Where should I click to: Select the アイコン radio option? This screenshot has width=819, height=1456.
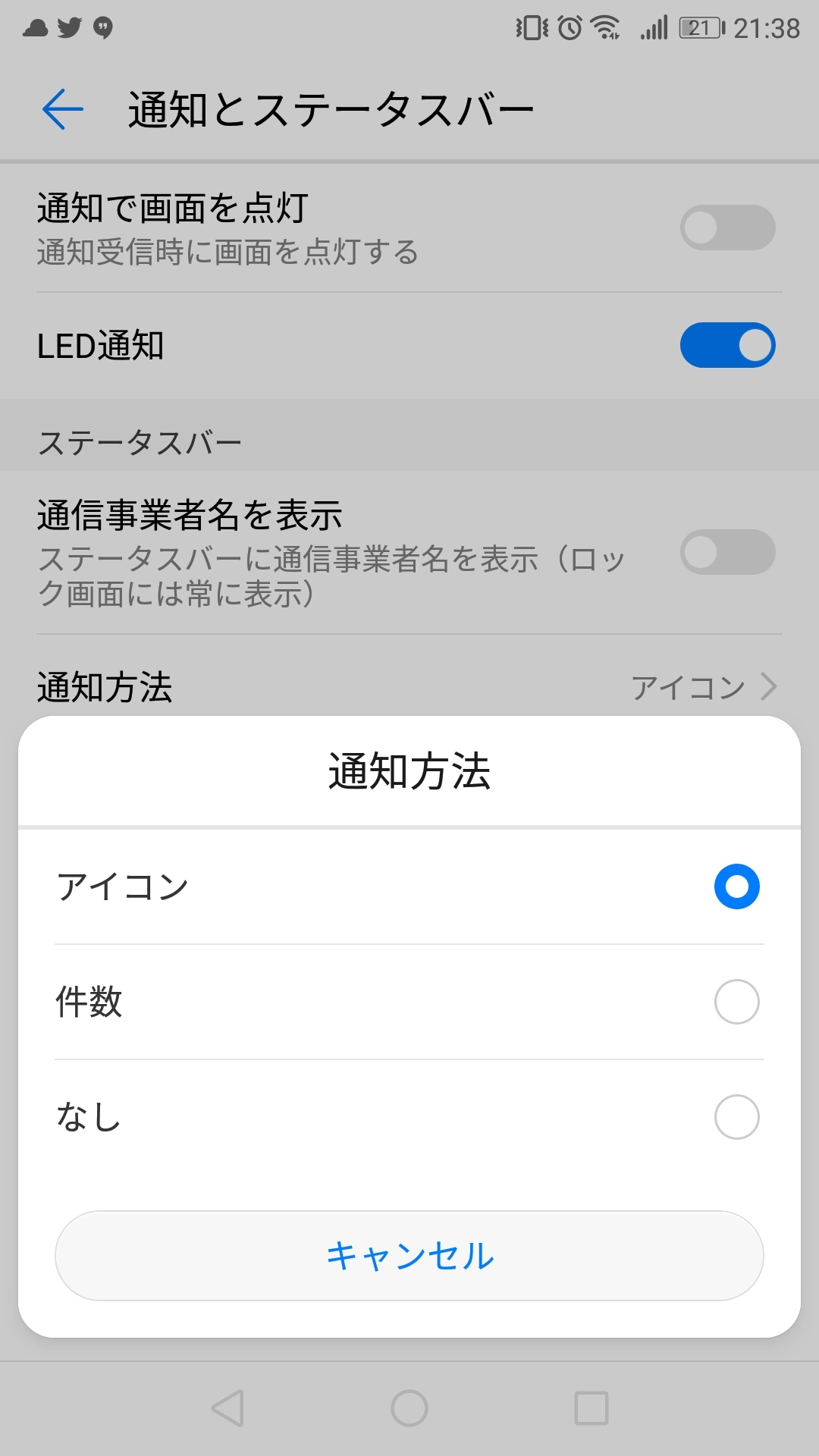(x=736, y=886)
